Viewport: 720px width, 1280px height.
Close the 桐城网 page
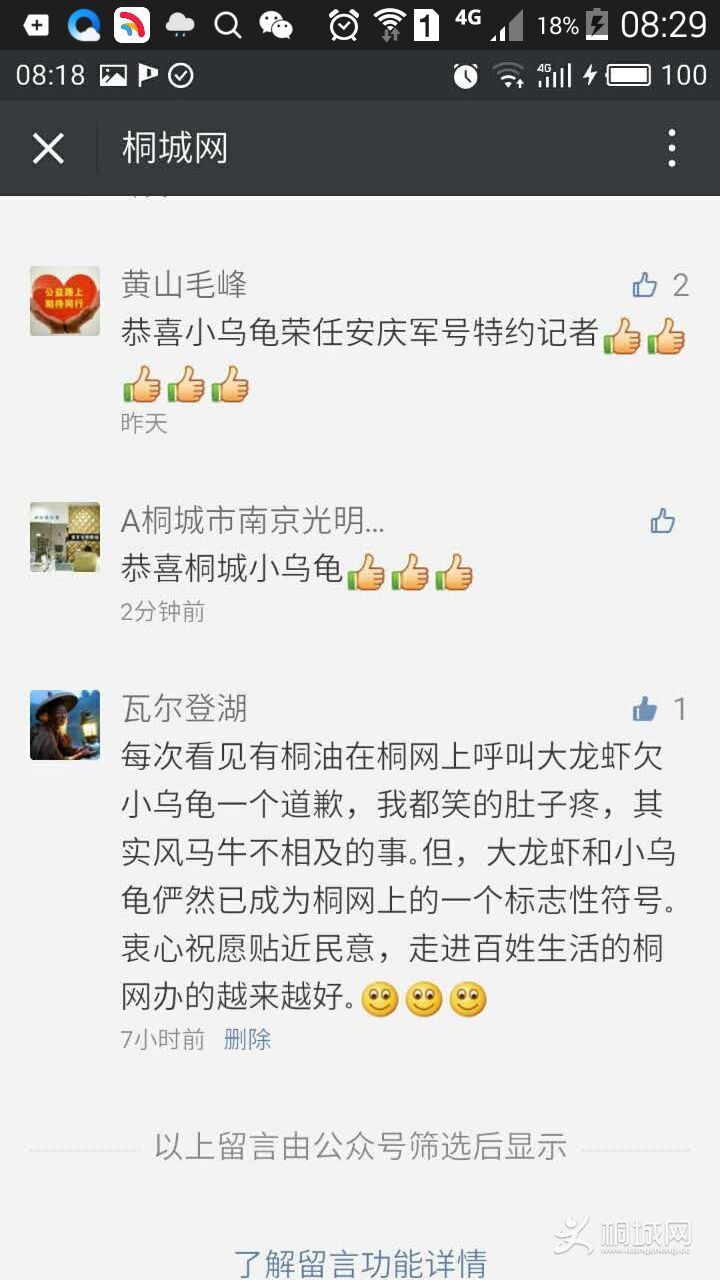pos(48,149)
